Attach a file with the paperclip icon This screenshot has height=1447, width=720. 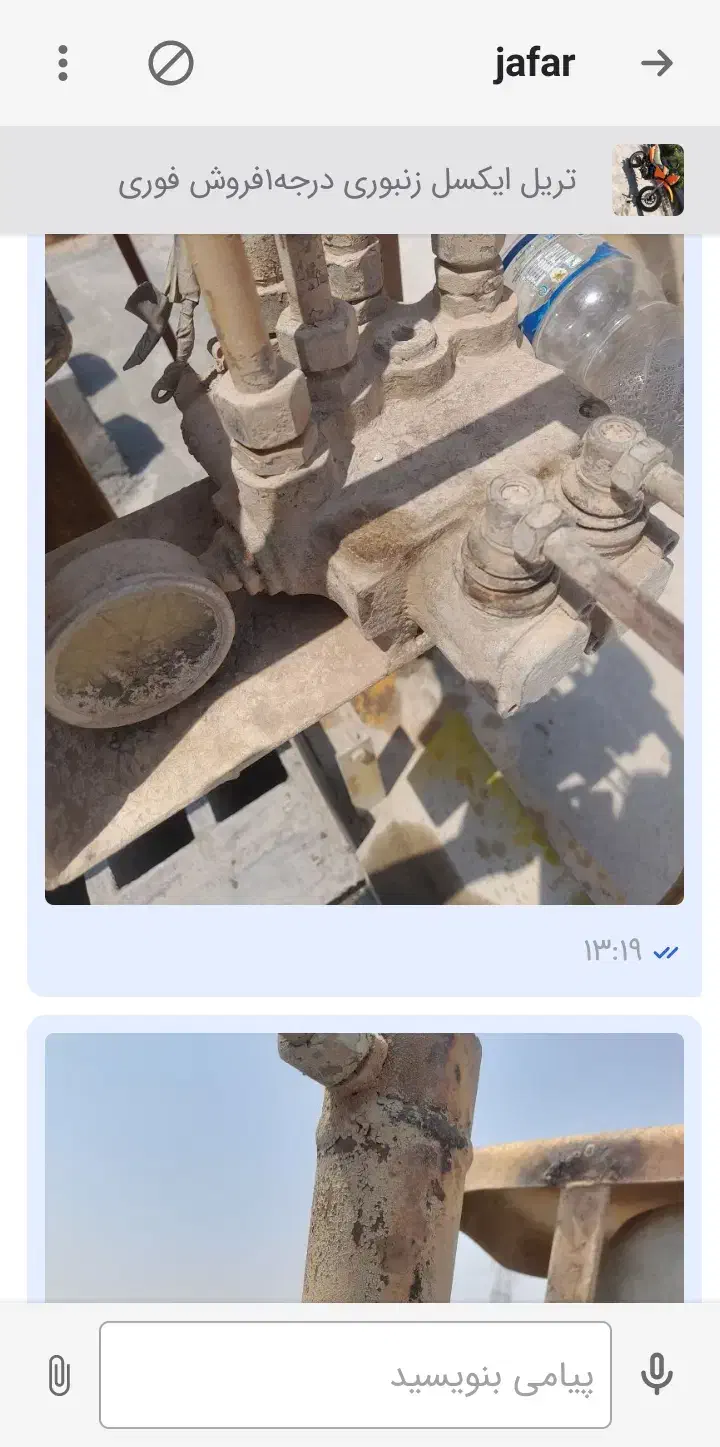(59, 1375)
